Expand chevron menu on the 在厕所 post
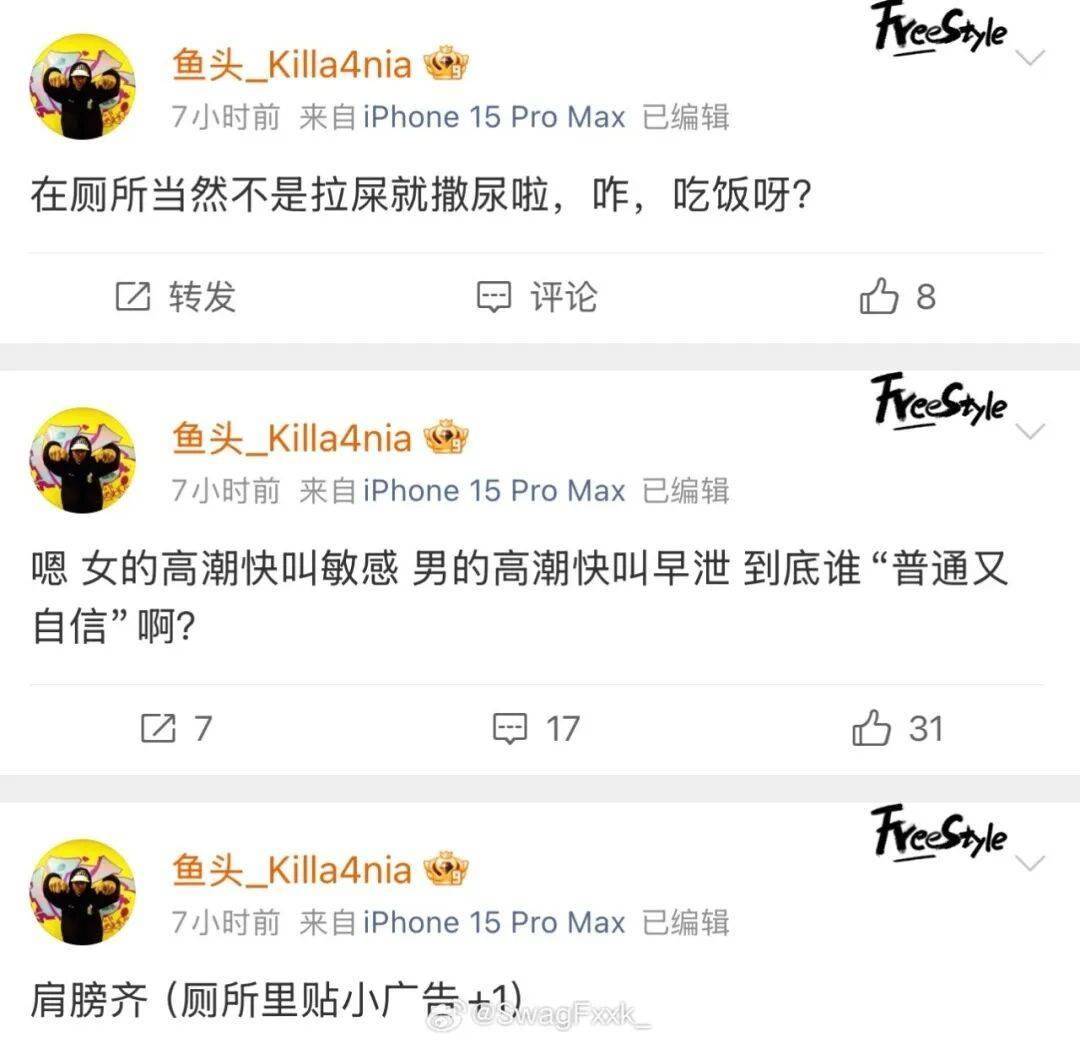 (1029, 58)
